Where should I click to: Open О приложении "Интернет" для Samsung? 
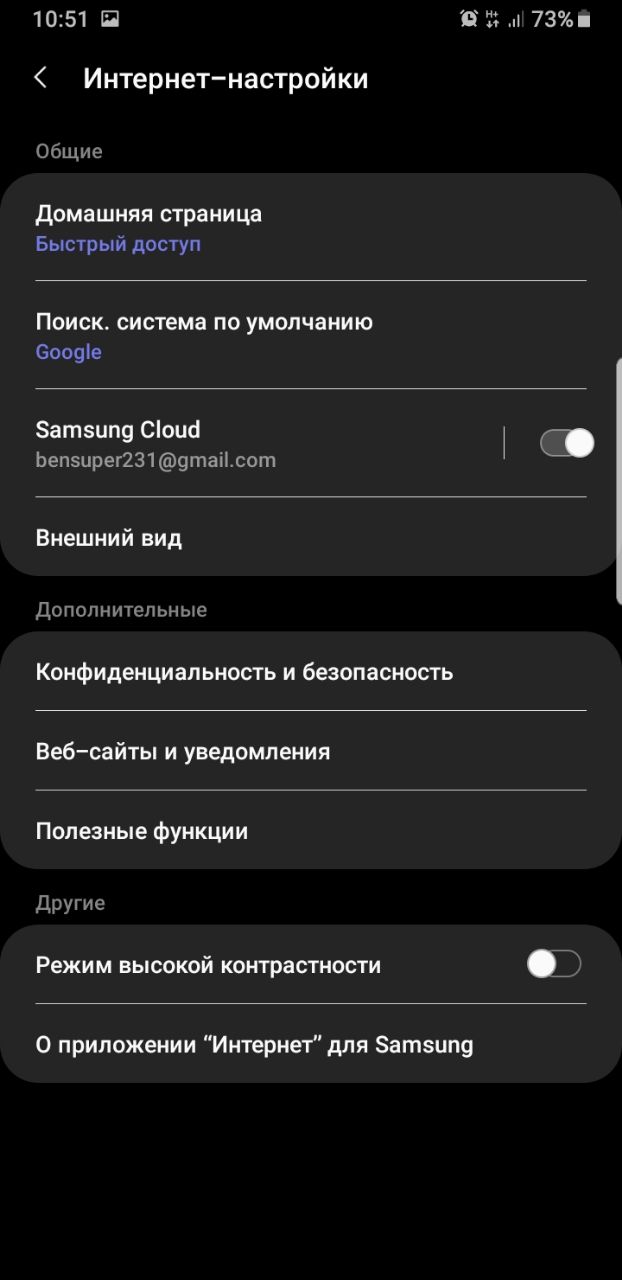pos(300,1045)
